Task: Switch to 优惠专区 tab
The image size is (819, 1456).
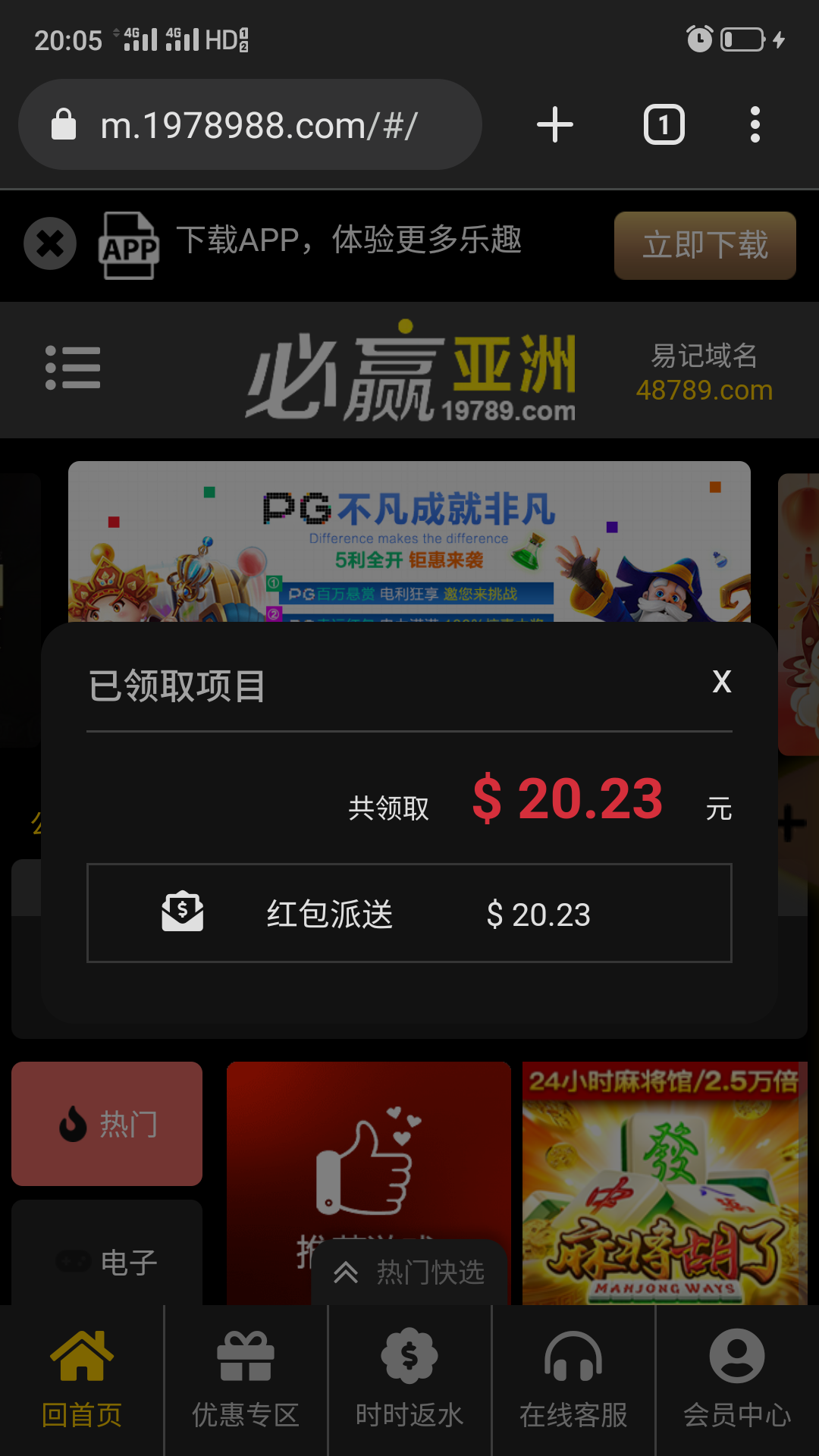Action: tap(246, 1380)
